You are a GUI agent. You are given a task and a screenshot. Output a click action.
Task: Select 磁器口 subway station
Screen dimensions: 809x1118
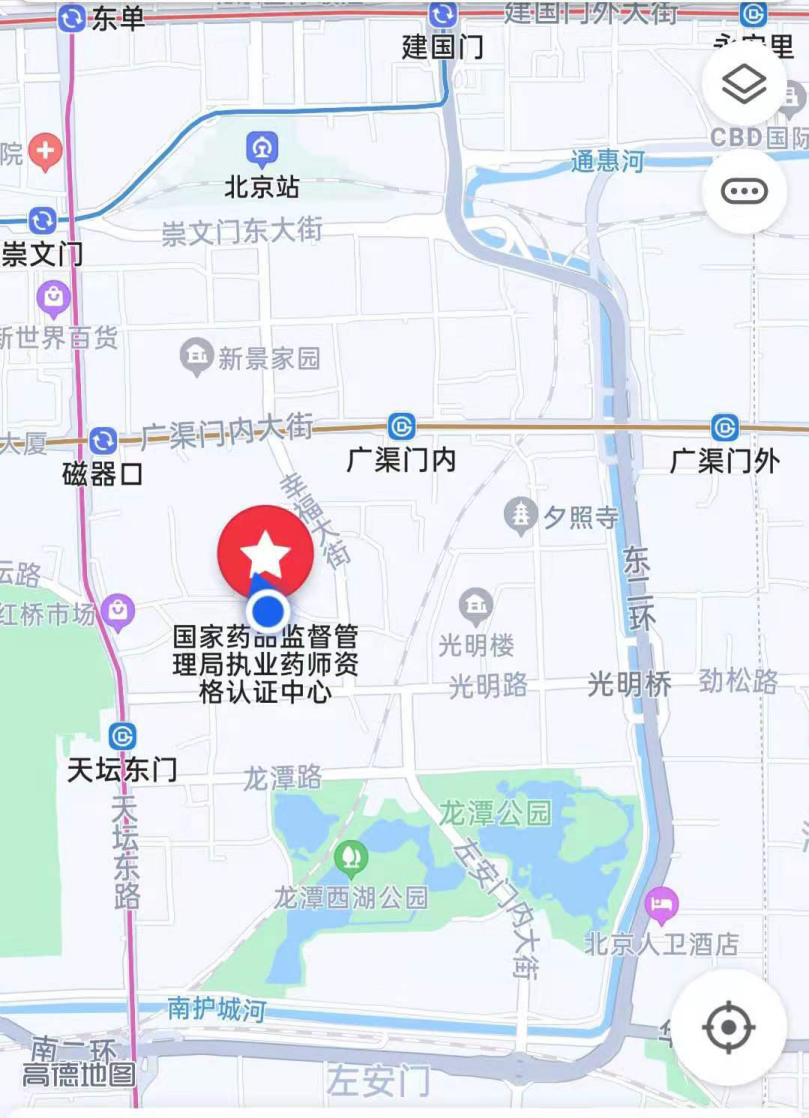tap(103, 441)
